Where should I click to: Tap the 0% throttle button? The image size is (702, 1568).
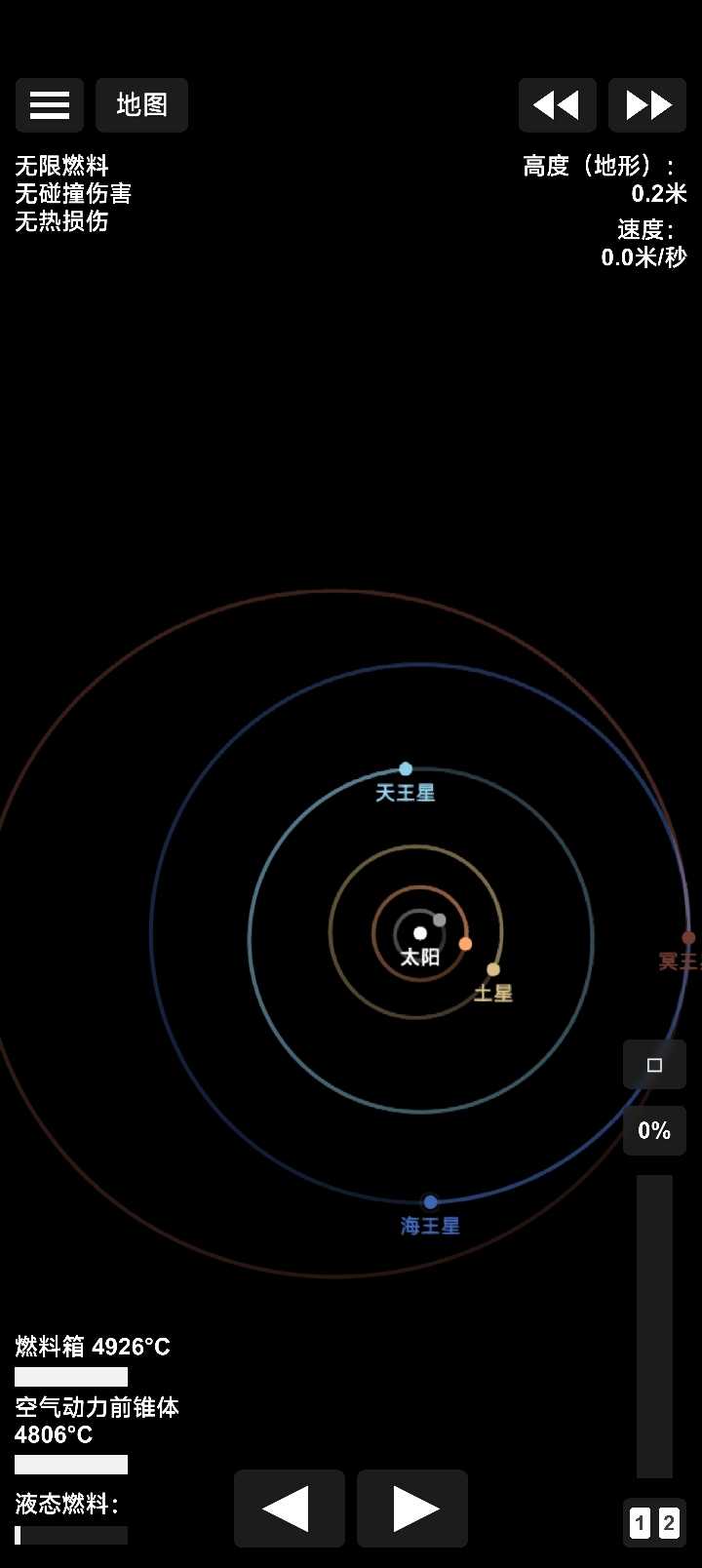(654, 1130)
